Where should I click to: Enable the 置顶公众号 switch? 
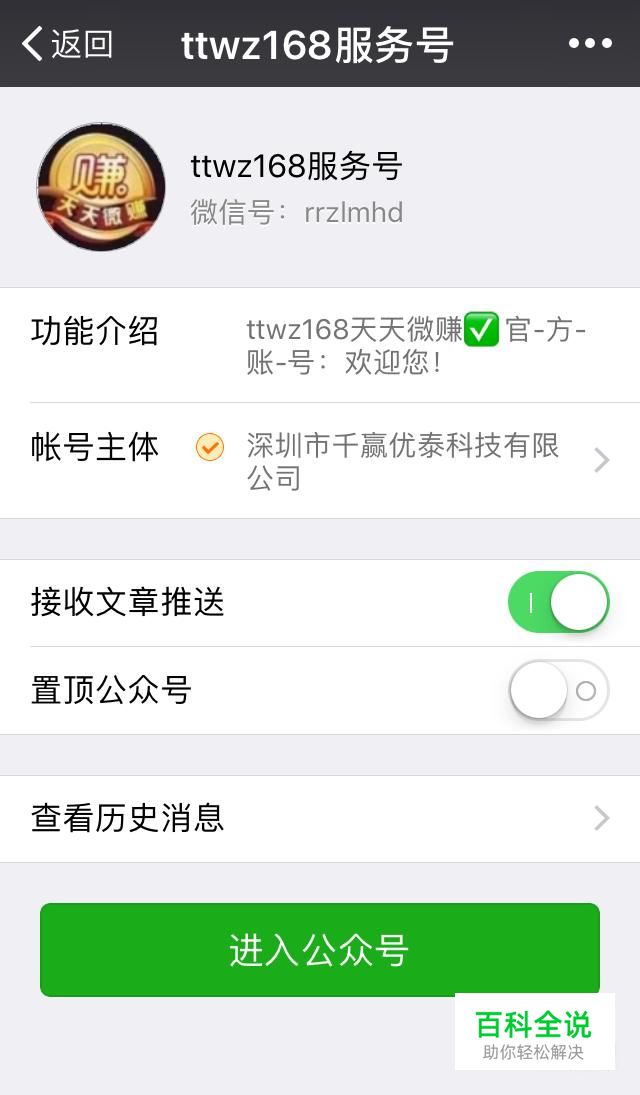[558, 690]
